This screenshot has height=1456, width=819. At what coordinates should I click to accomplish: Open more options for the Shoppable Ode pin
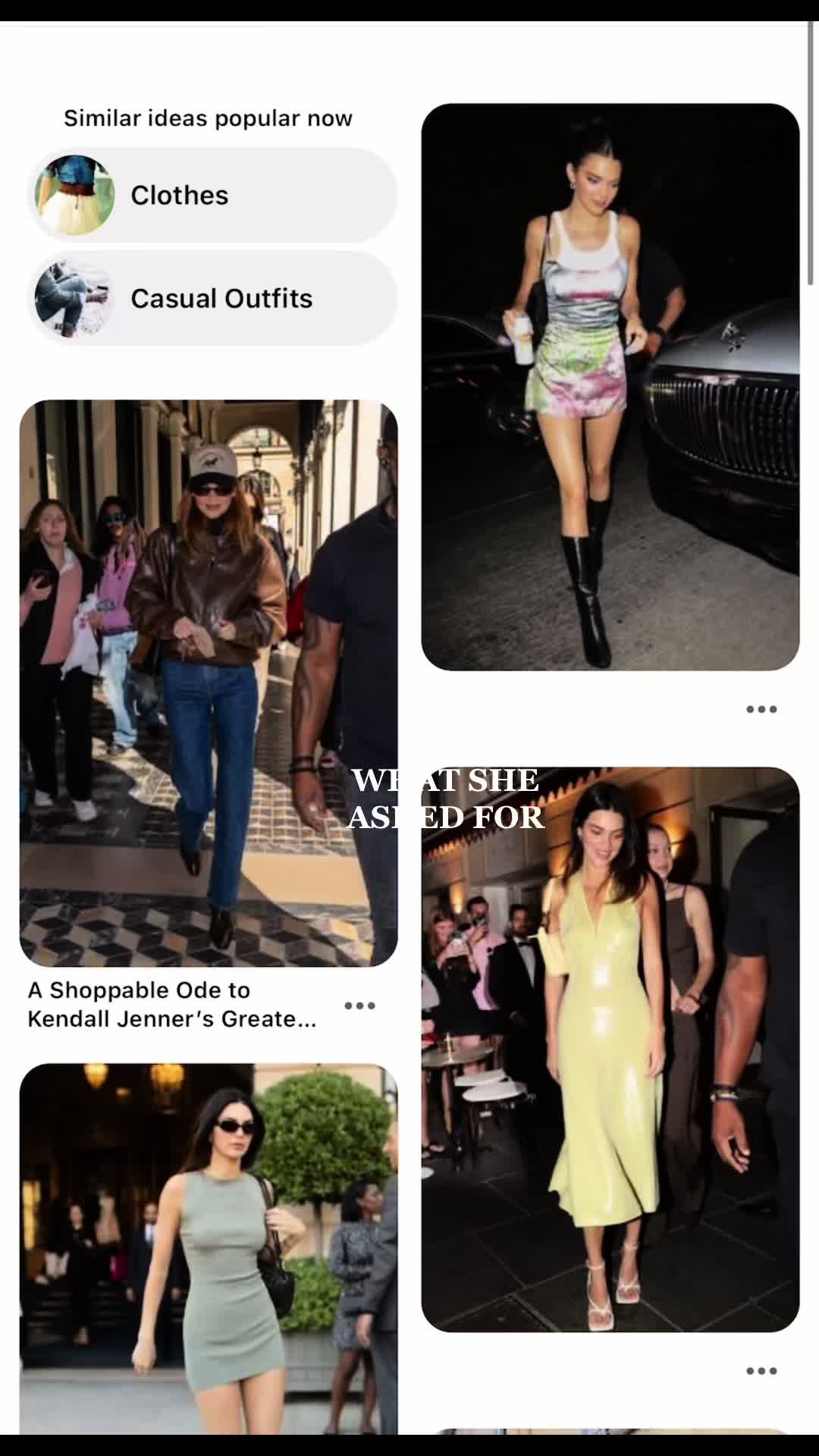click(x=359, y=1006)
